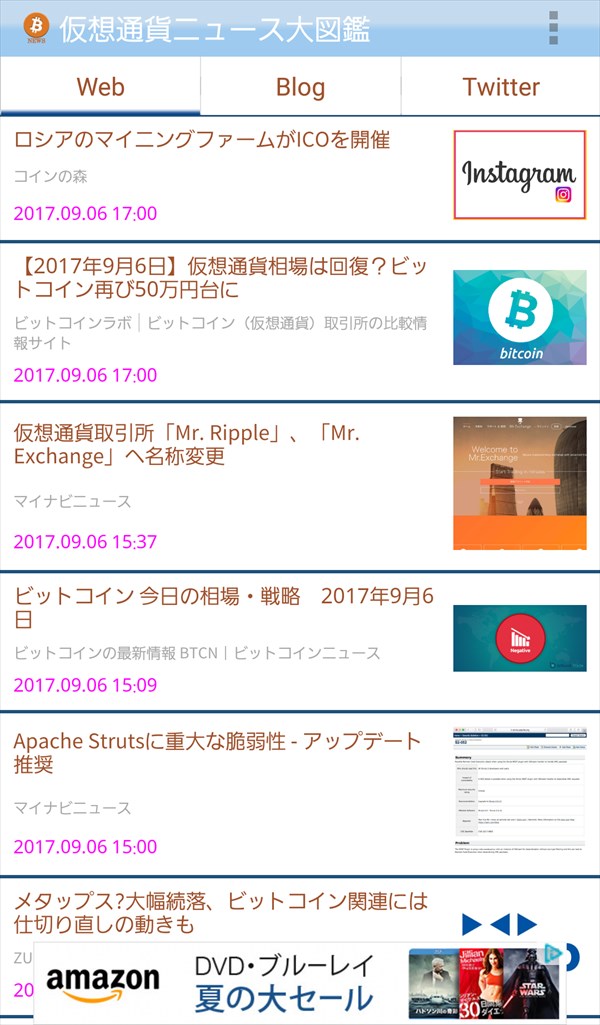Switch to the Blog tab

coord(300,87)
